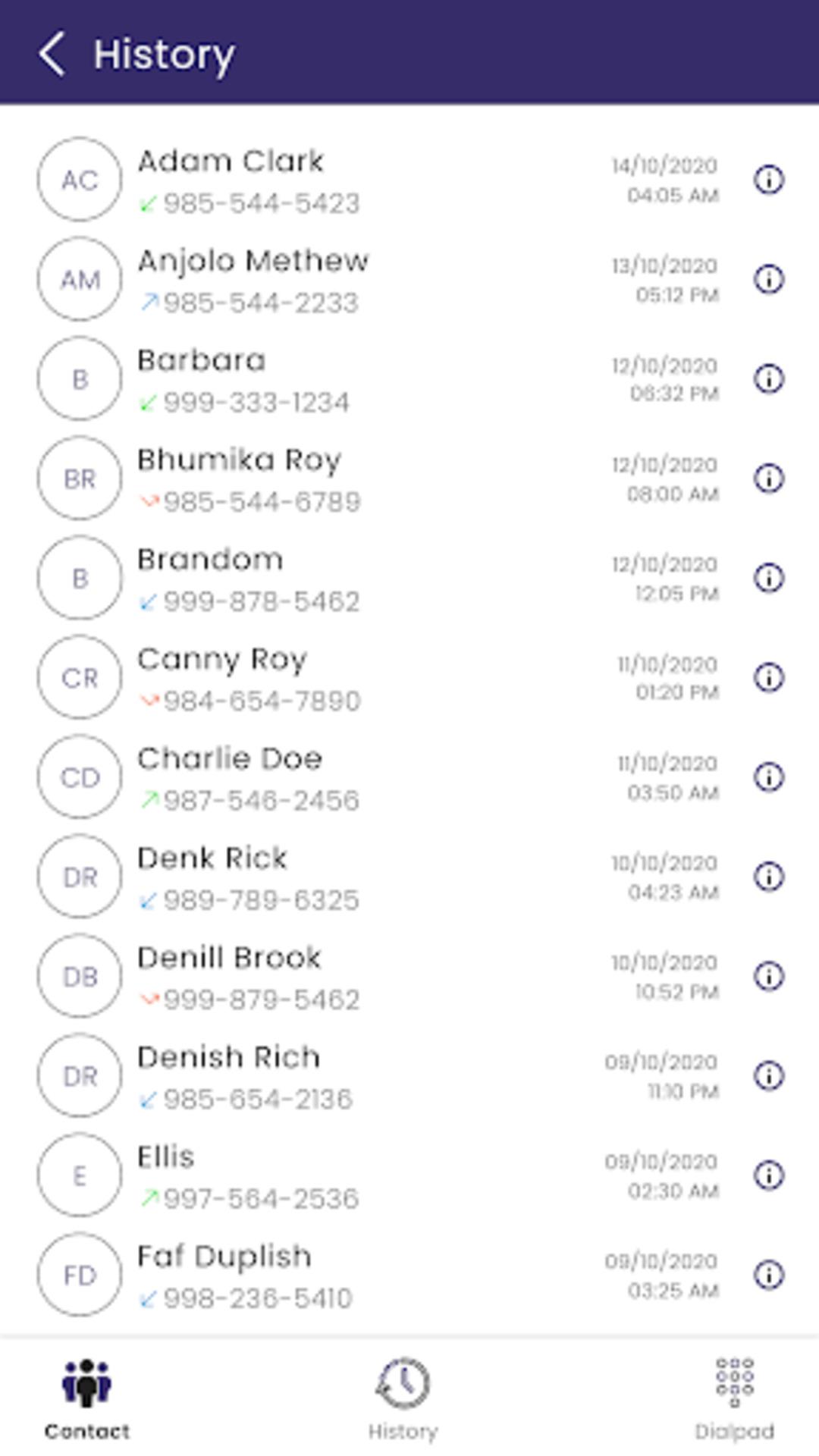Tap the info icon beside Denill Brook
819x1456 pixels.
click(769, 976)
